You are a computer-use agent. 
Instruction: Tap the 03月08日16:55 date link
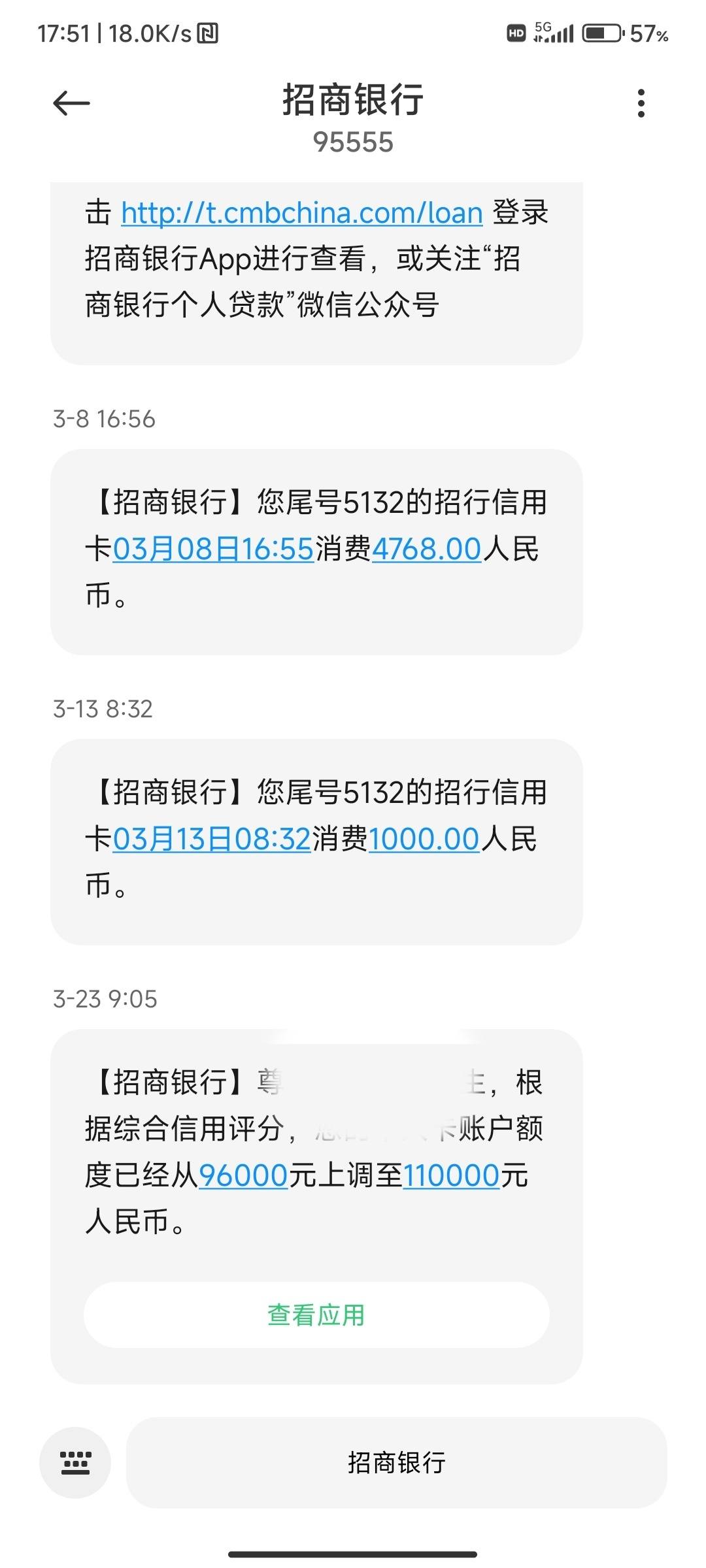tap(214, 549)
